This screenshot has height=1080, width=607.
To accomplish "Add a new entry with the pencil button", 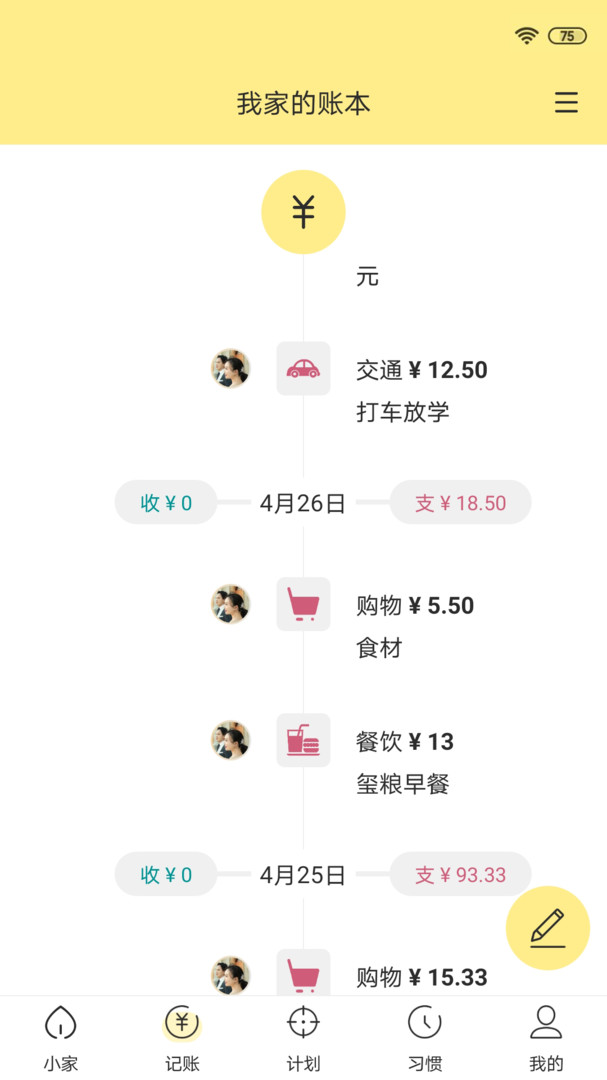I will (x=547, y=928).
